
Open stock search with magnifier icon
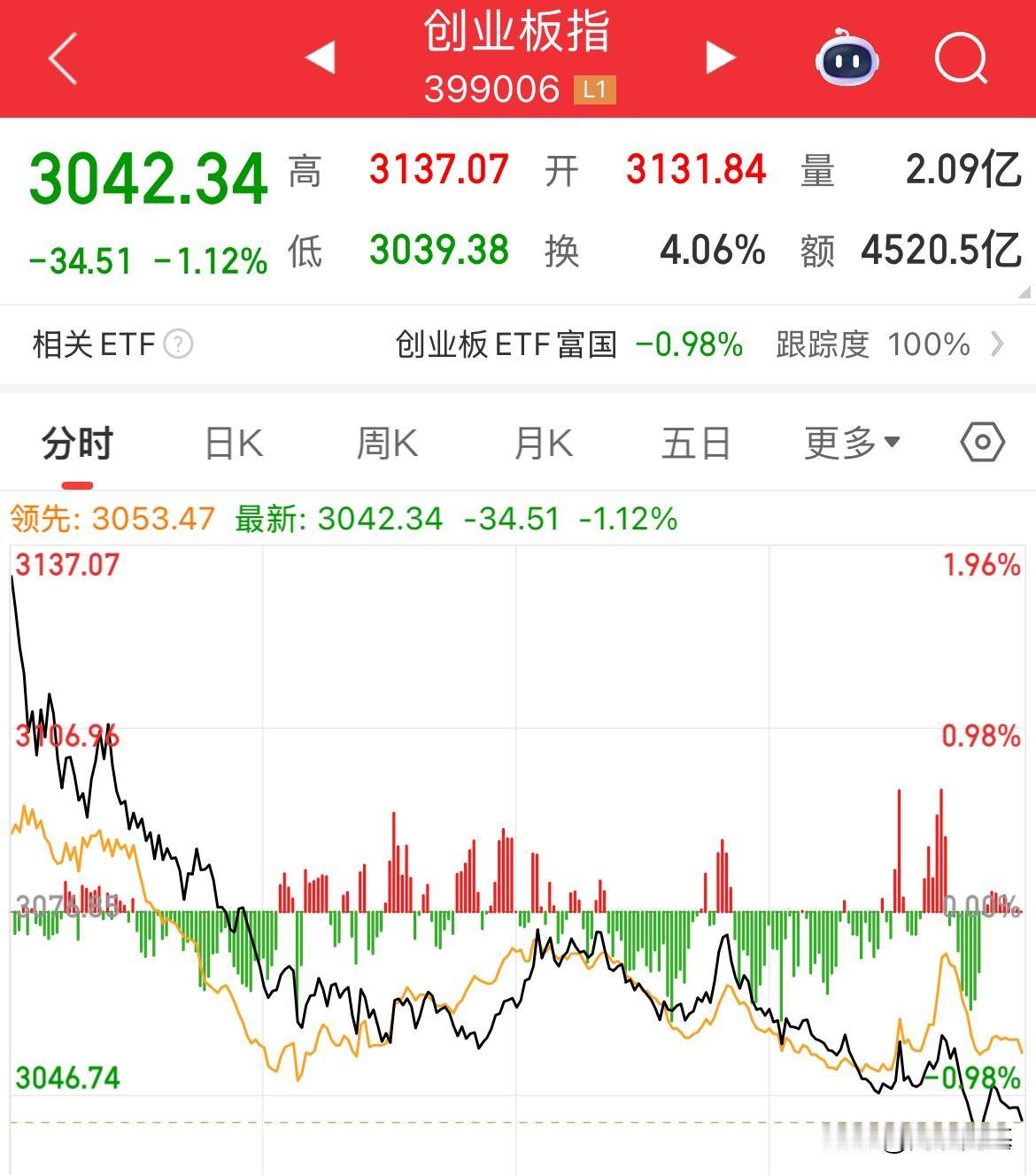click(x=961, y=59)
